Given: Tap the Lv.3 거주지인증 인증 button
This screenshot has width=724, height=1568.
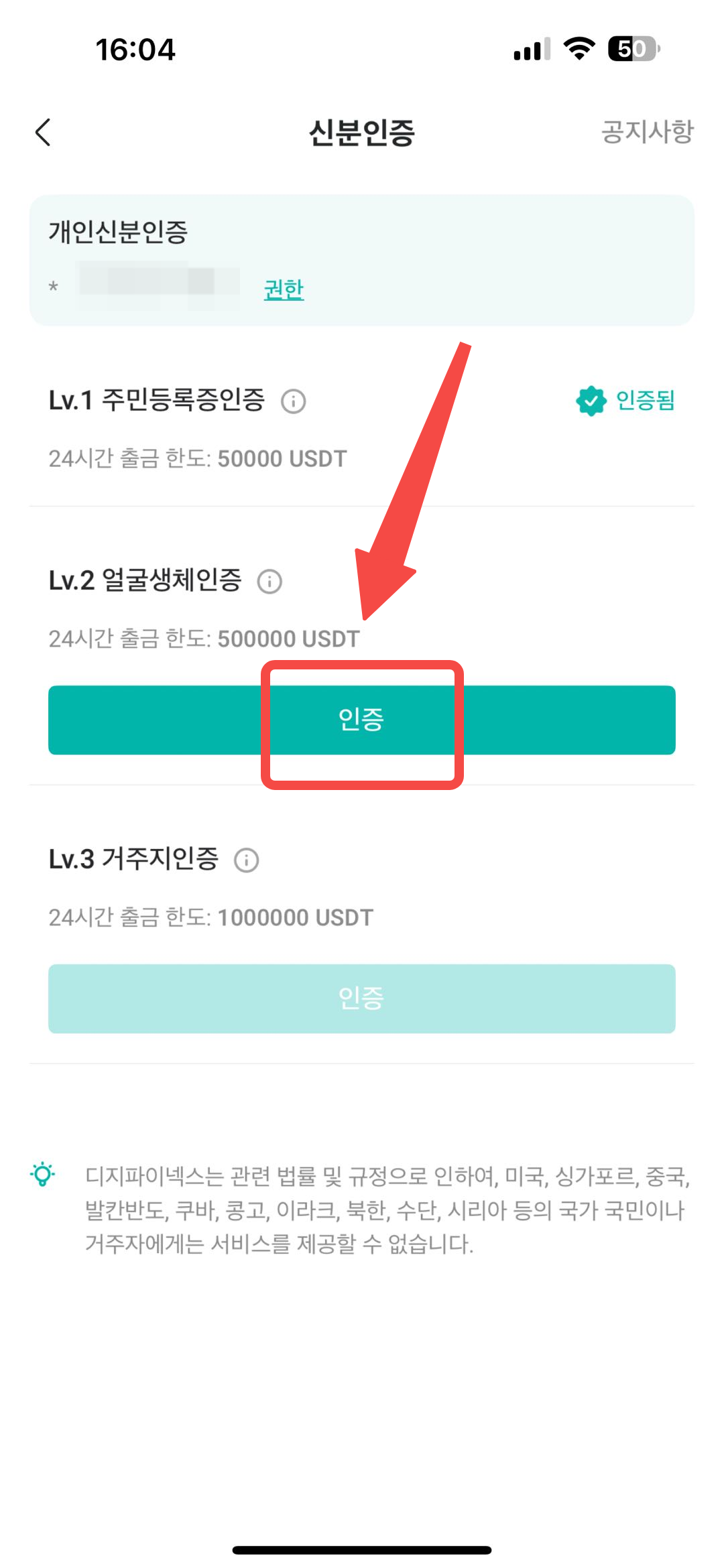Looking at the screenshot, I should [x=362, y=998].
